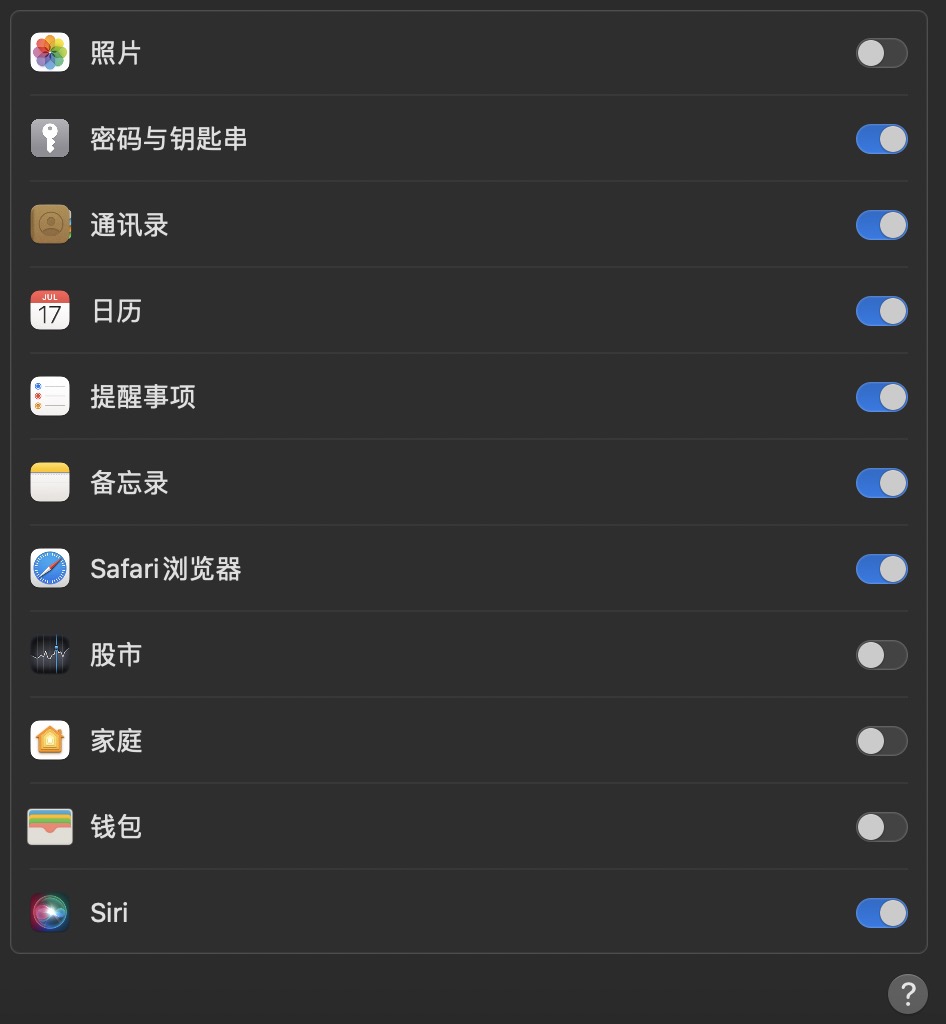Switch off 提醒事项 sync
The image size is (946, 1024).
(x=881, y=397)
